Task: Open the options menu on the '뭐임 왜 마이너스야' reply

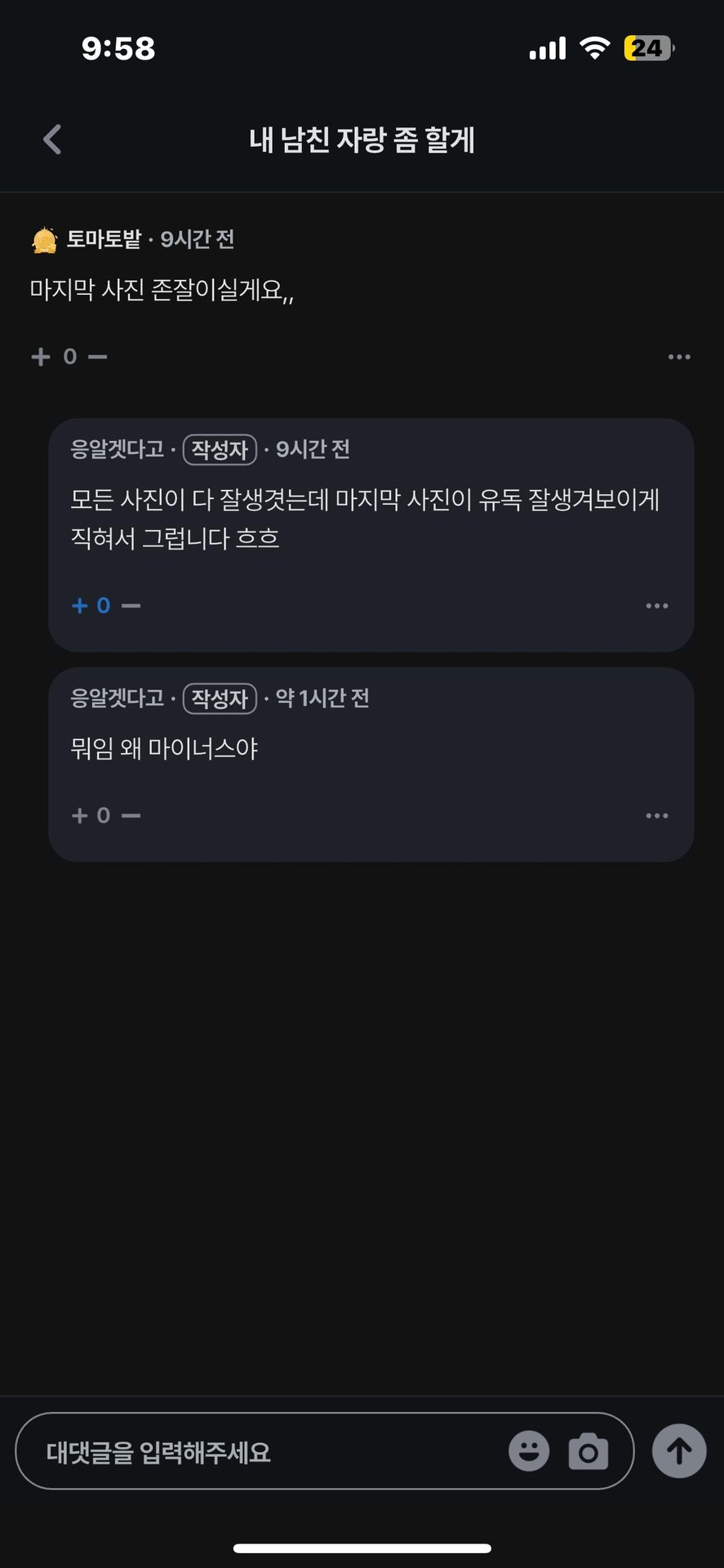Action: 657,815
